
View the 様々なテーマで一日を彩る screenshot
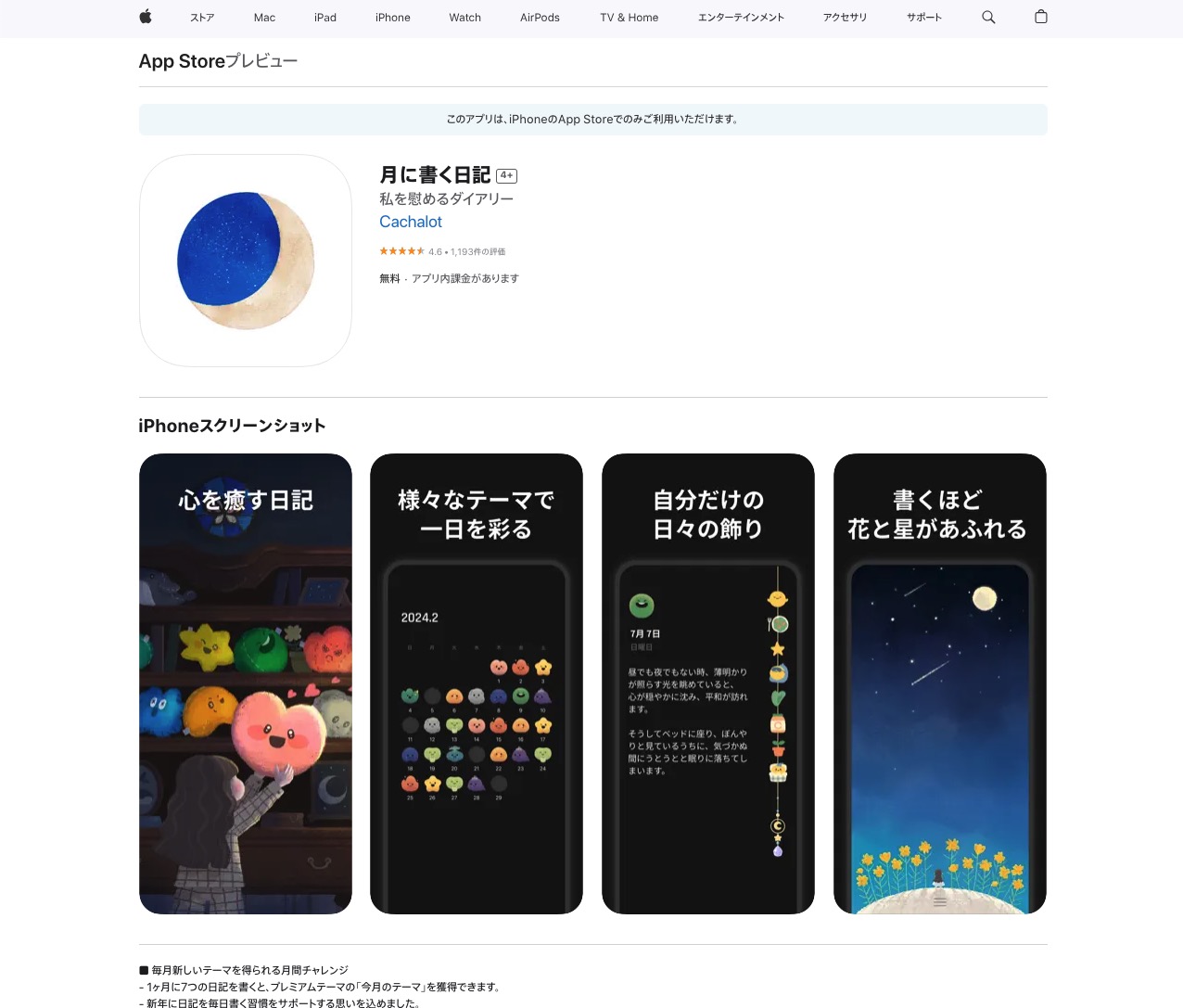click(x=477, y=683)
